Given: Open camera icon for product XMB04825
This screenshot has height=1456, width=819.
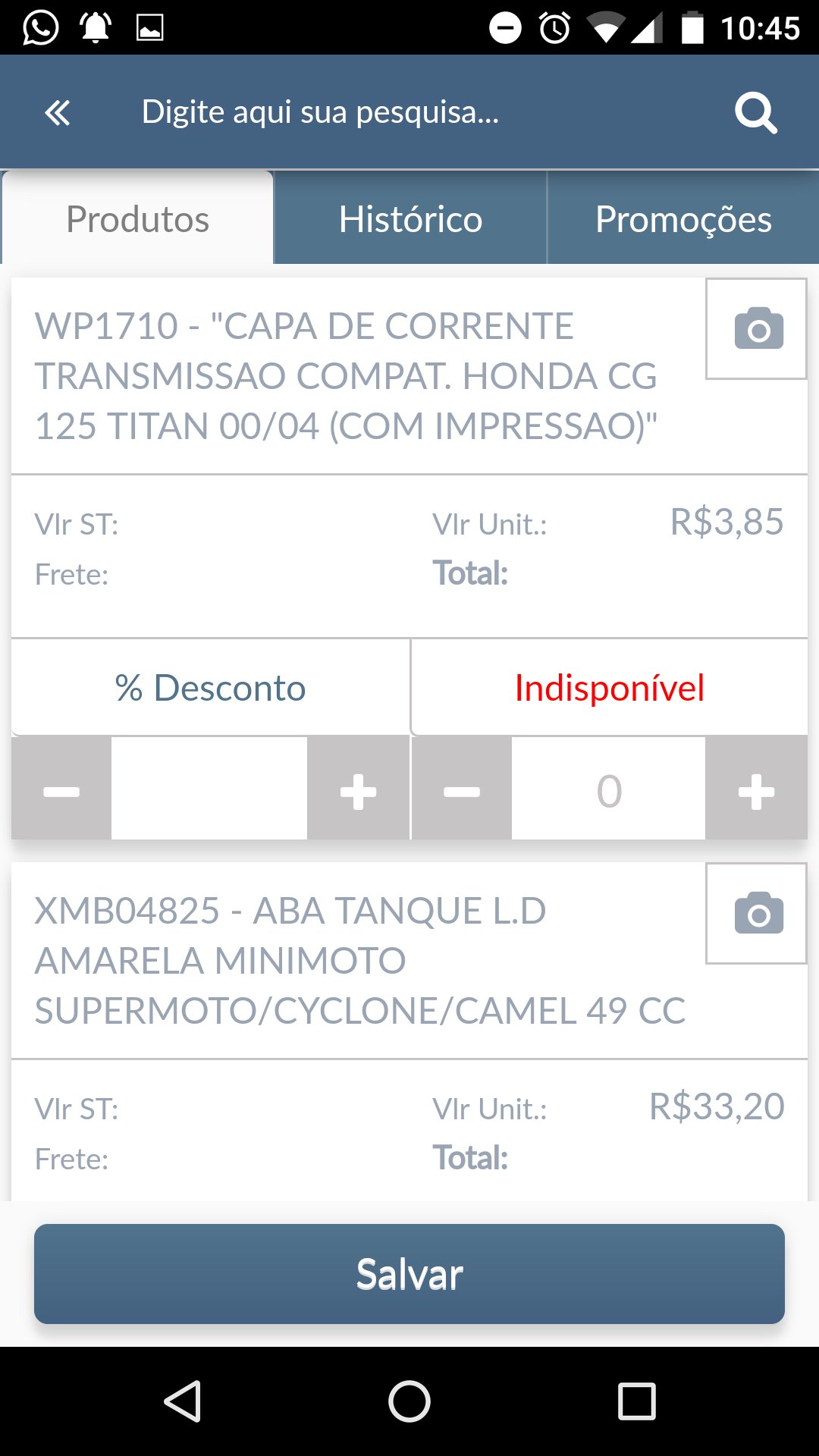Looking at the screenshot, I should [x=757, y=913].
